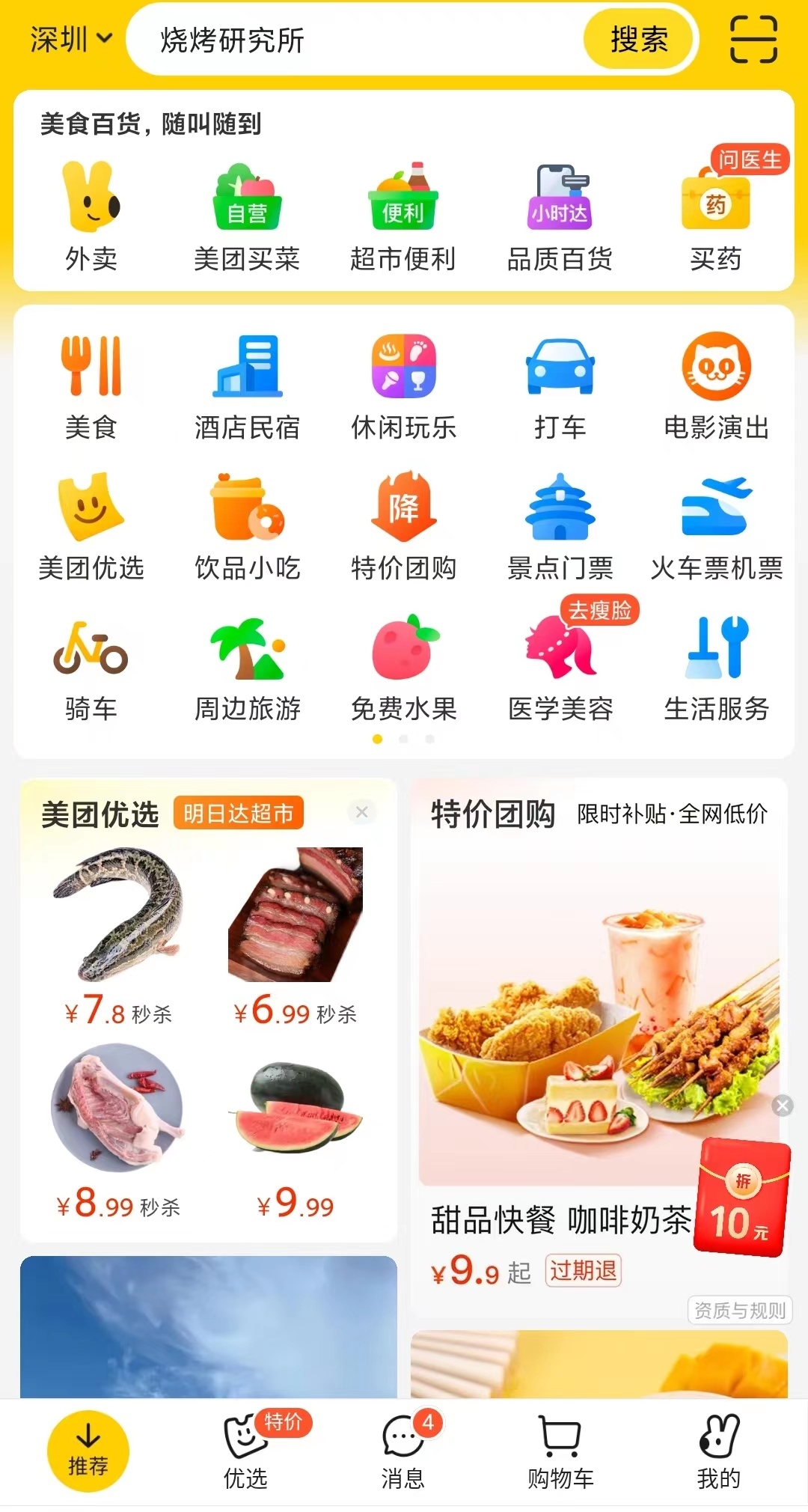Open 免费水果 free fruit

[403, 668]
